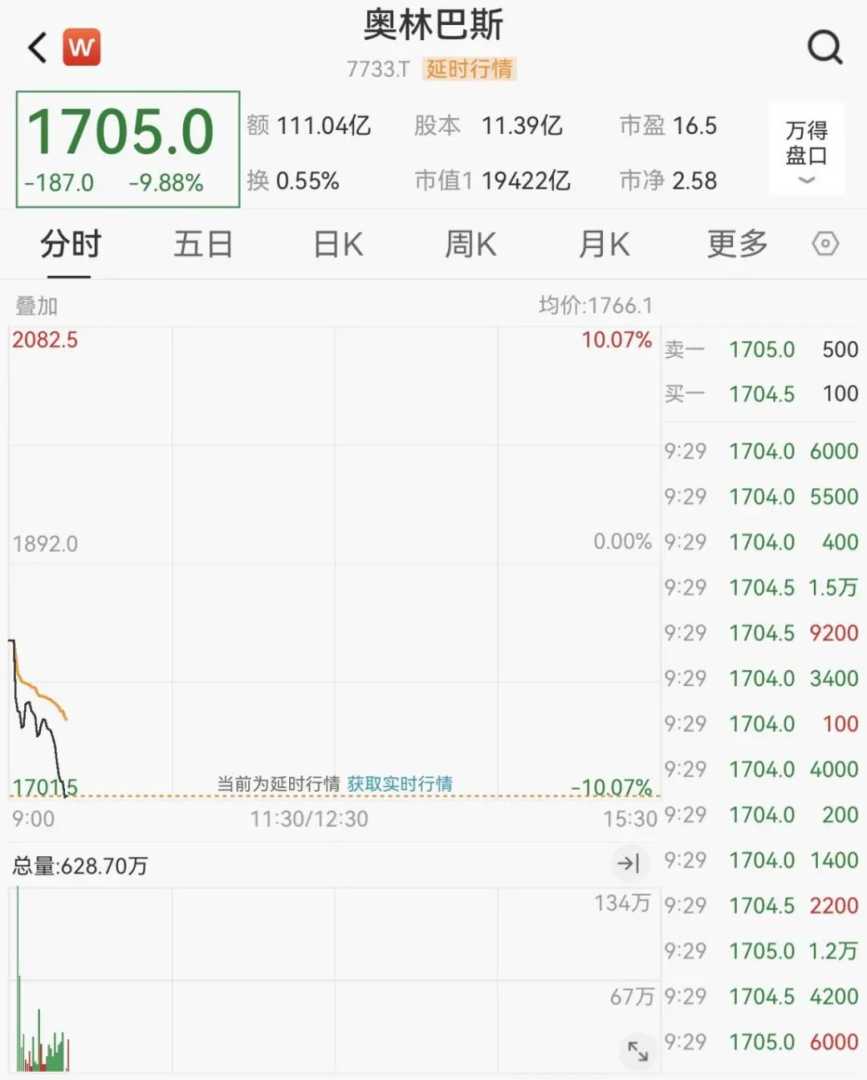This screenshot has width=867, height=1080.
Task: Expand the chart to fullscreen
Action: click(637, 1050)
